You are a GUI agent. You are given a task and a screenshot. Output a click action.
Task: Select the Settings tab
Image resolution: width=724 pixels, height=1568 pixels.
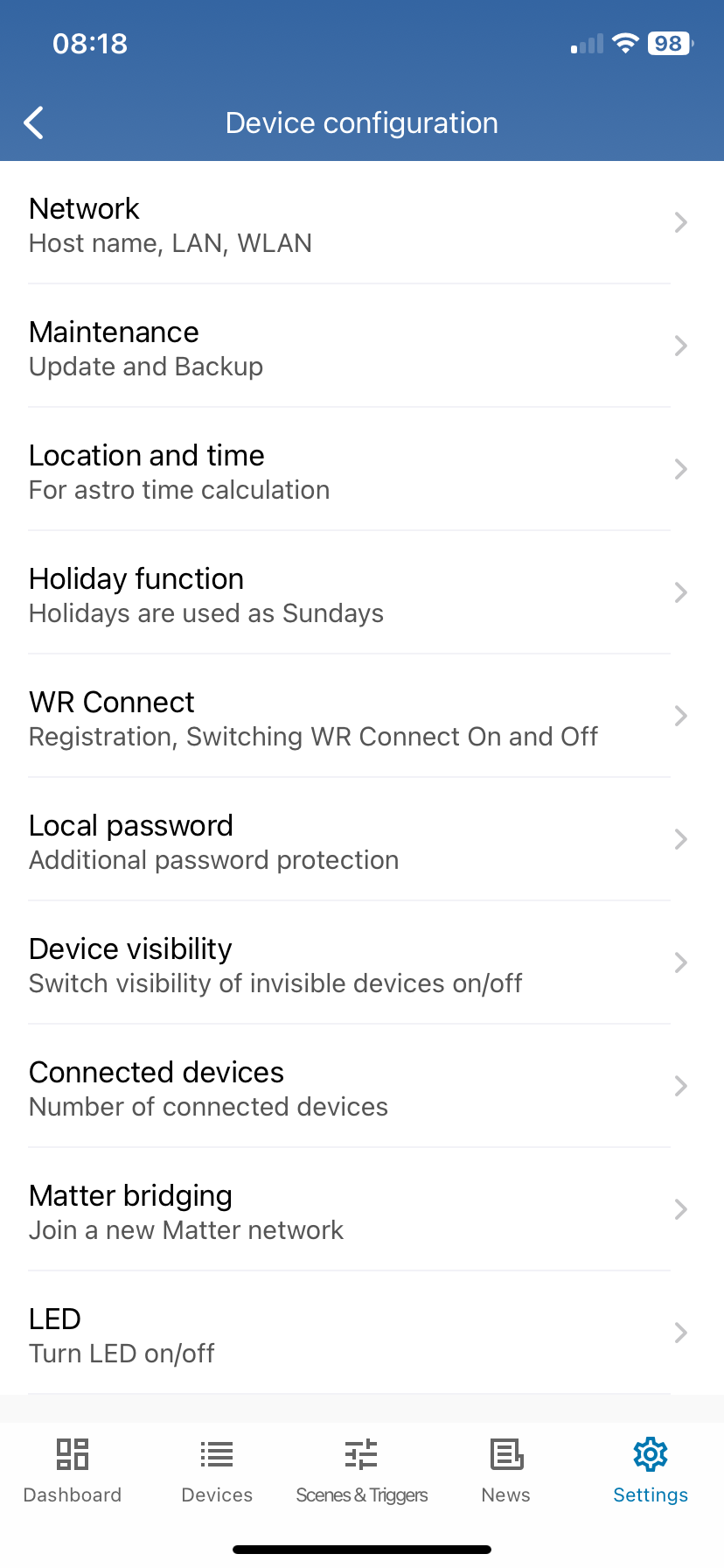point(651,1470)
